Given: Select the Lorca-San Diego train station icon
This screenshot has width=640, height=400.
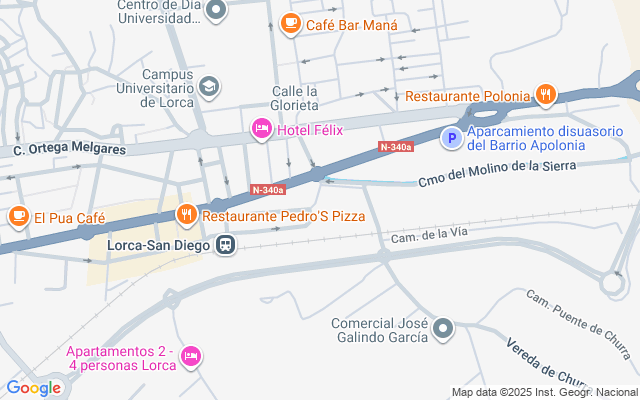Looking at the screenshot, I should [228, 243].
